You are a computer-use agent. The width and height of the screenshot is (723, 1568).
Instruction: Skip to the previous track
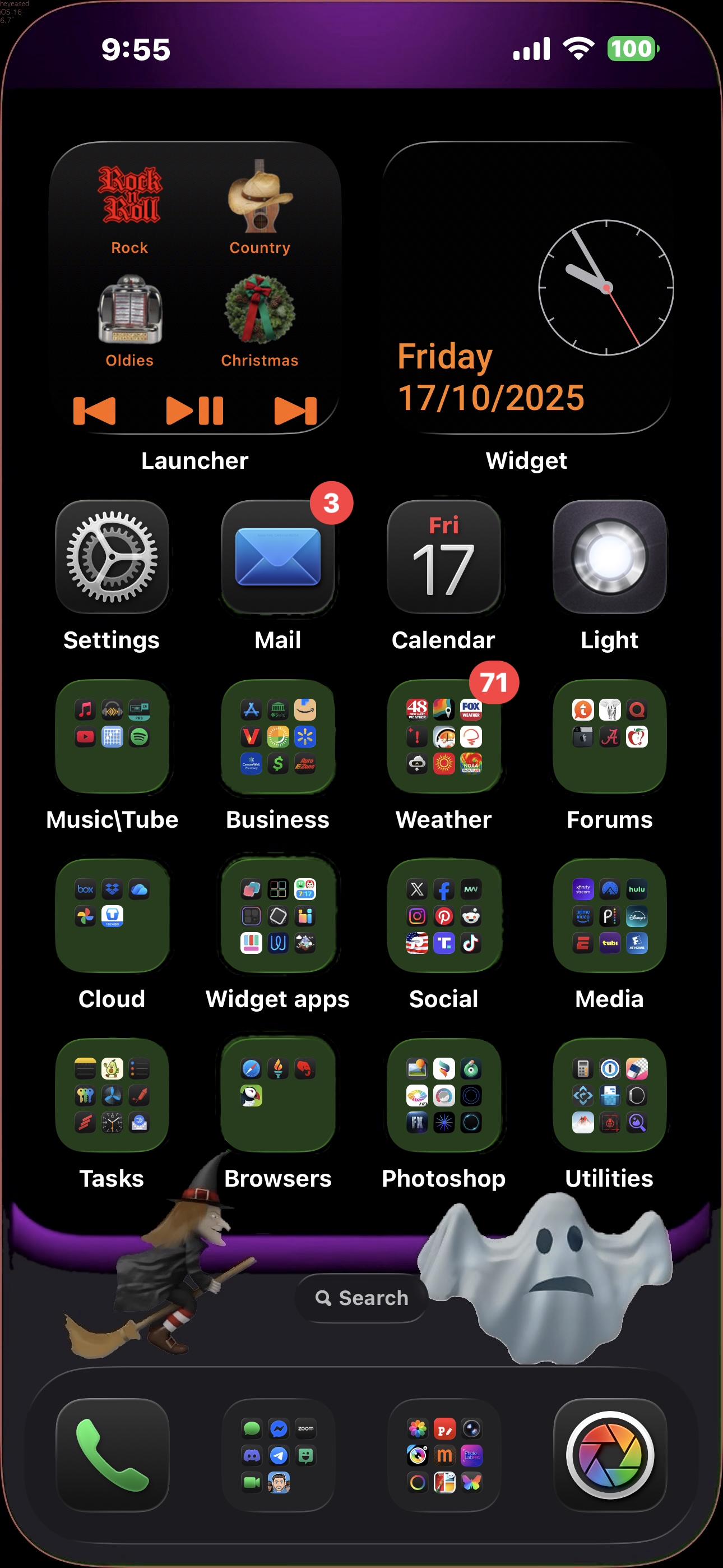click(94, 411)
